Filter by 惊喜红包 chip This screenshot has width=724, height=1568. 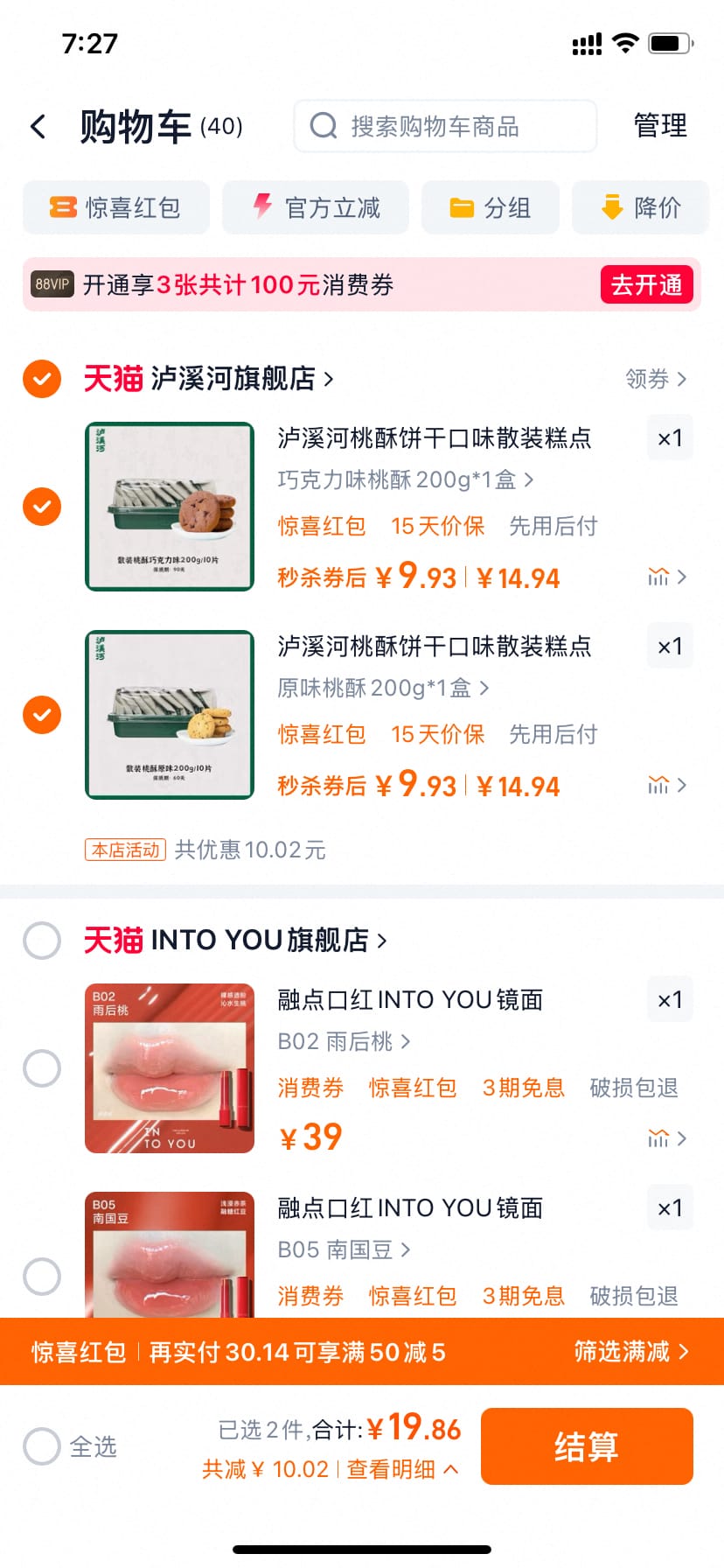pos(116,207)
